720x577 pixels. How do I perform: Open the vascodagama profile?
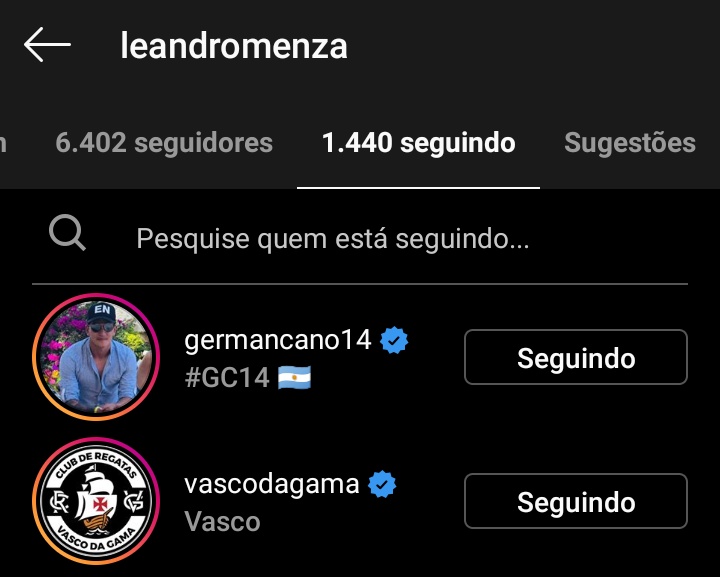point(272,485)
